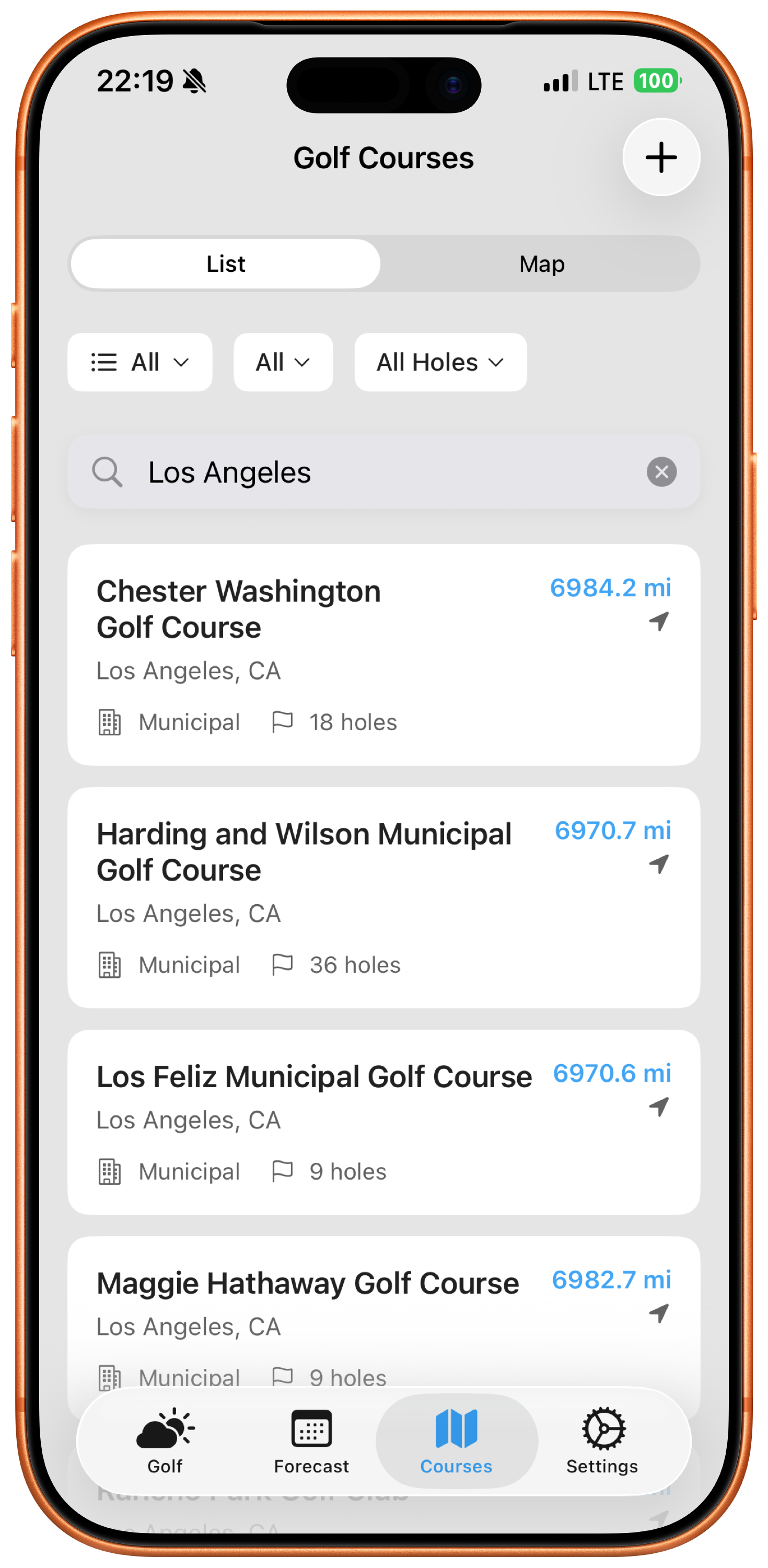Switch to the Map view

click(541, 263)
